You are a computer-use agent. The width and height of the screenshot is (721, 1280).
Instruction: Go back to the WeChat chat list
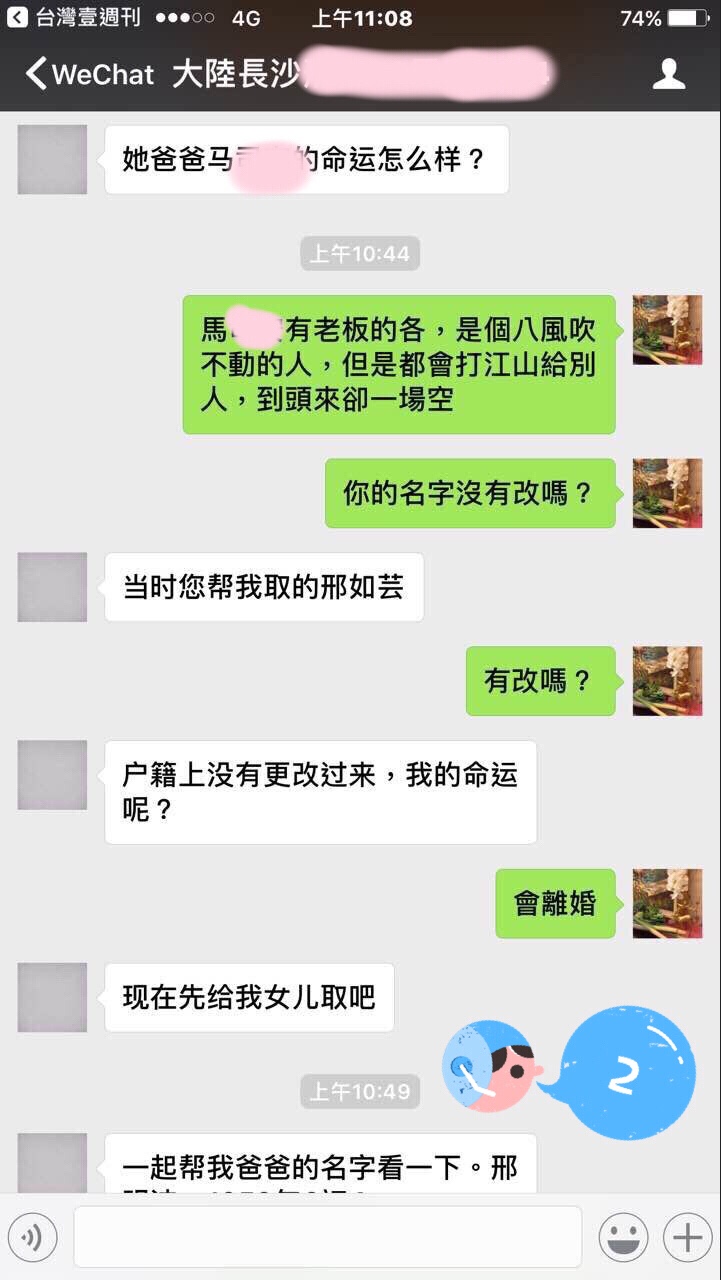point(88,74)
